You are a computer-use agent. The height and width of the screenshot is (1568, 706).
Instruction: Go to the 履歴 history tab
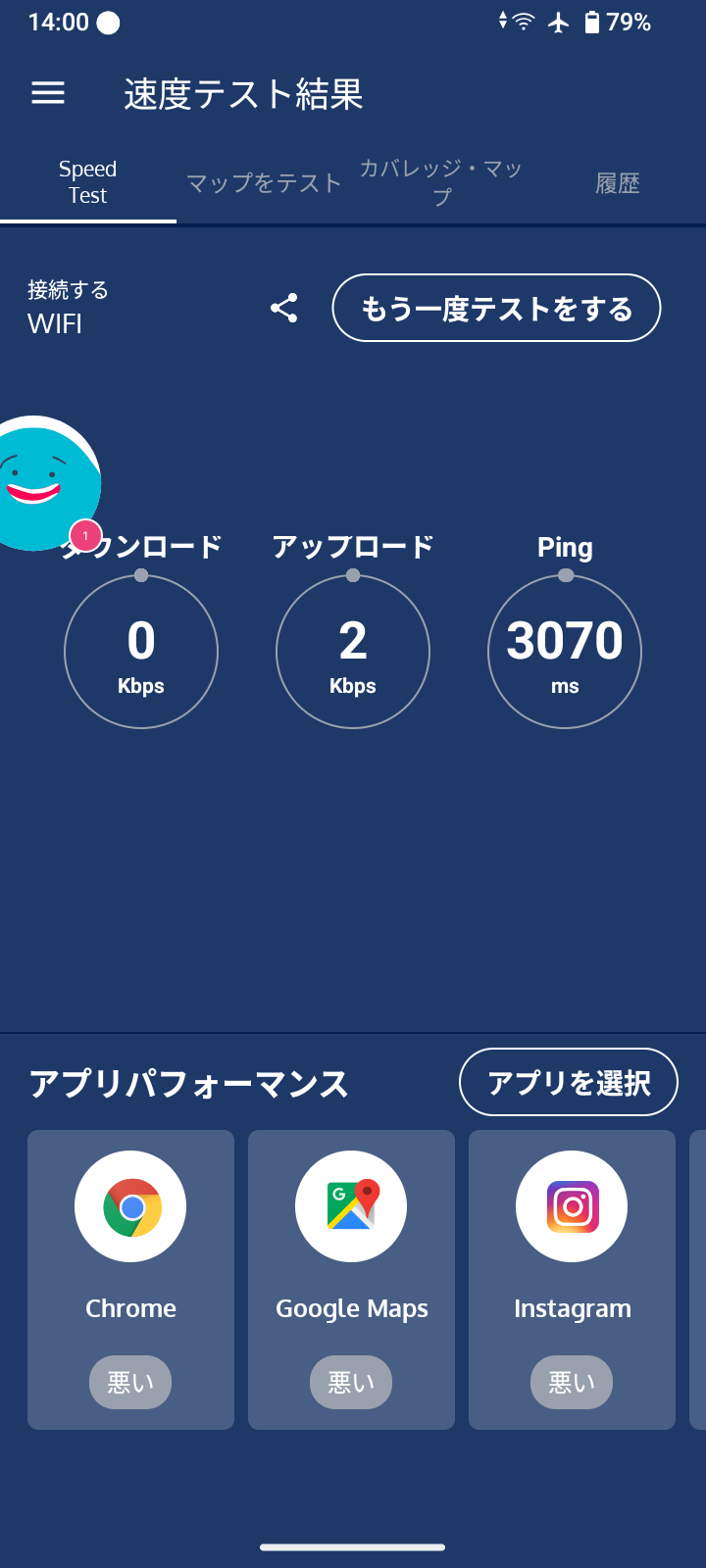click(618, 183)
